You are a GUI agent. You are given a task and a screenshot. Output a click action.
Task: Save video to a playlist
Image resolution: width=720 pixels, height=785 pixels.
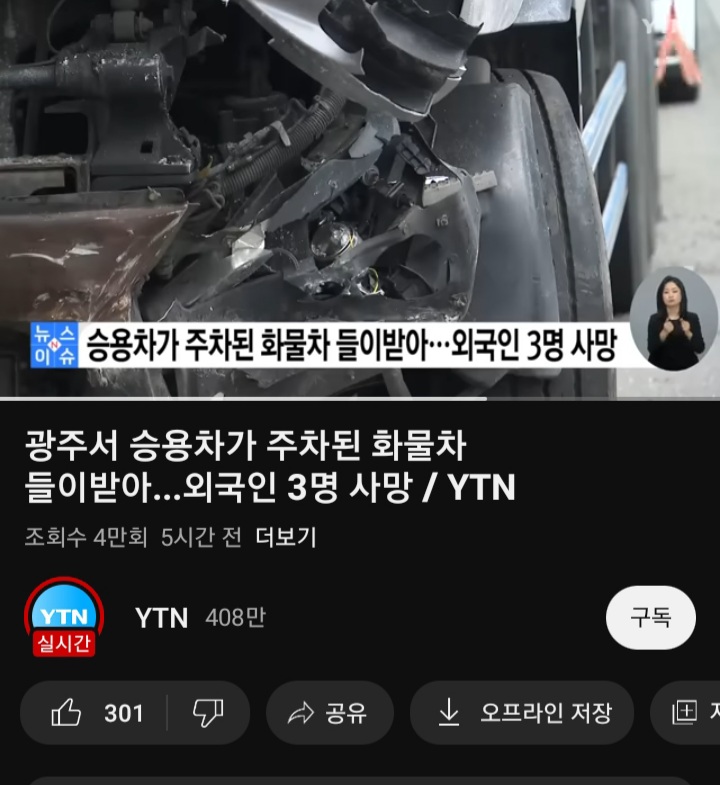pyautogui.click(x=690, y=713)
